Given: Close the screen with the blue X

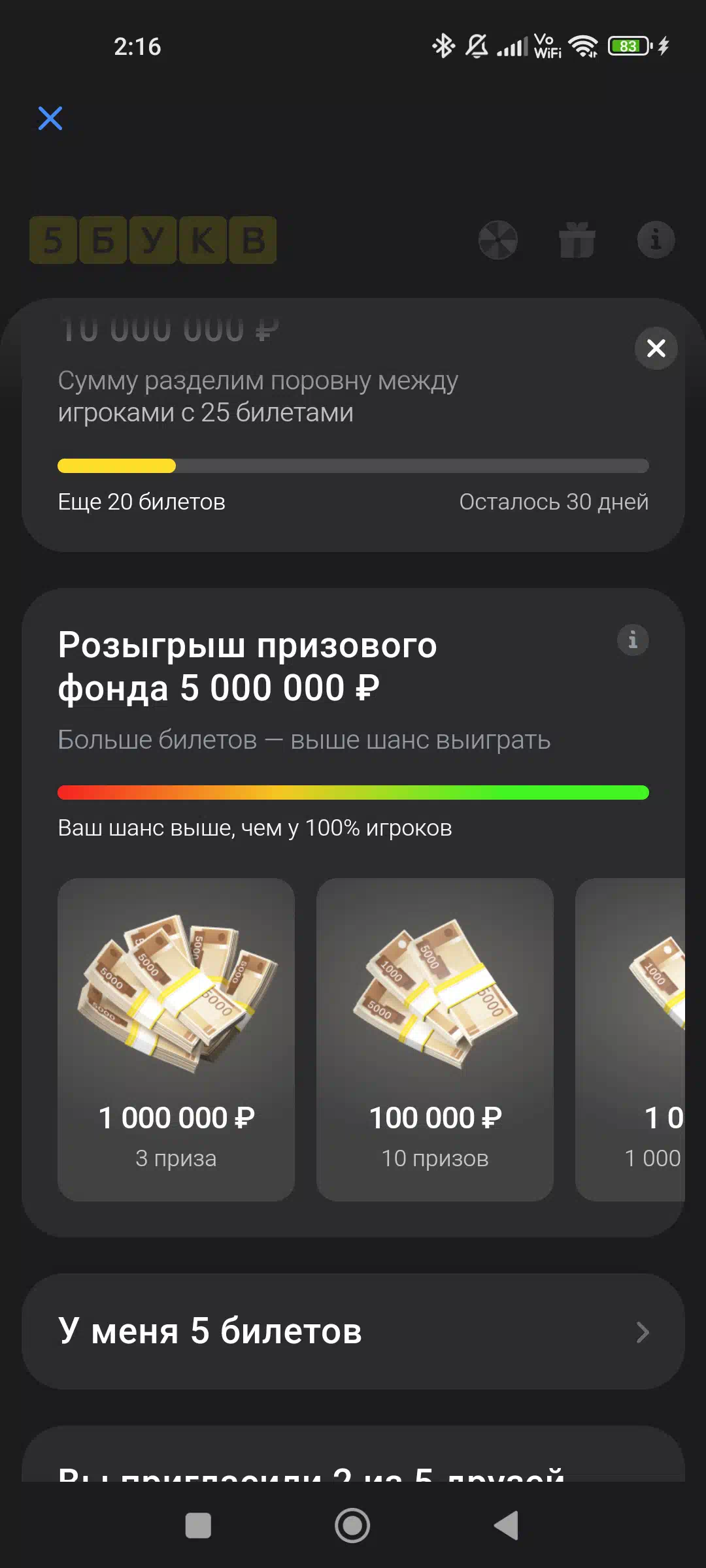Looking at the screenshot, I should [x=50, y=118].
